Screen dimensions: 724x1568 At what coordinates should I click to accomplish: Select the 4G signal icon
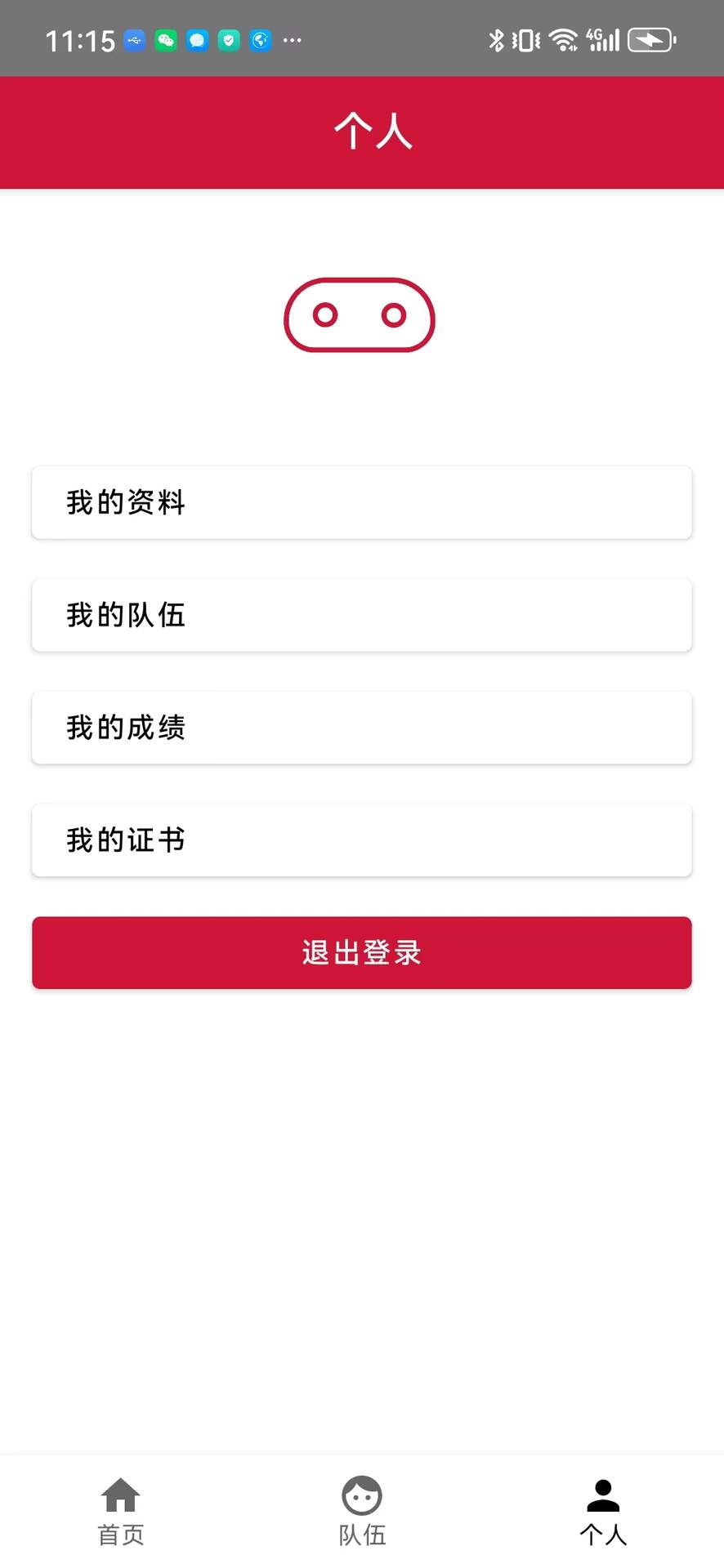click(x=602, y=39)
